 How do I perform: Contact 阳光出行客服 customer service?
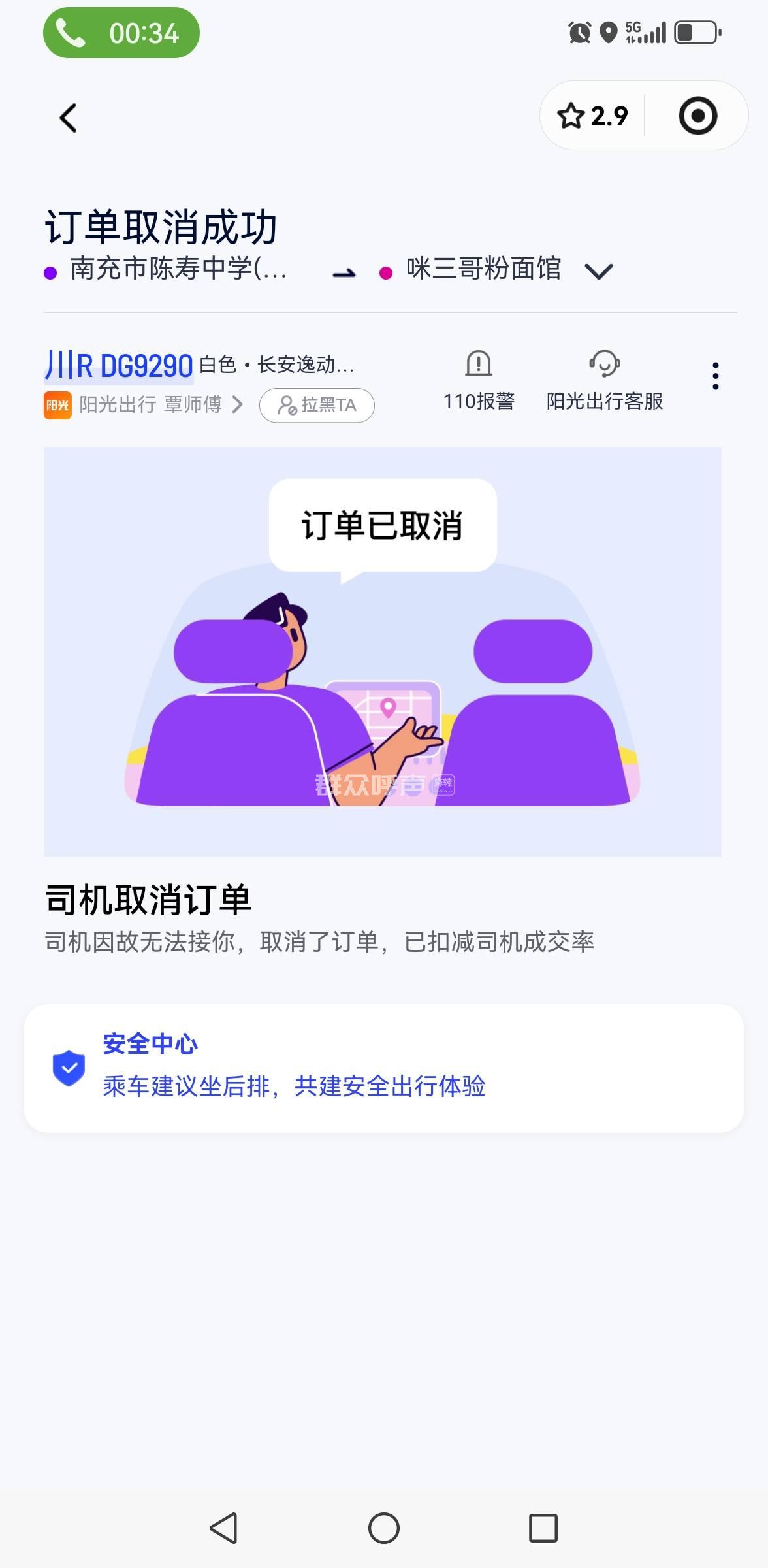coord(604,380)
